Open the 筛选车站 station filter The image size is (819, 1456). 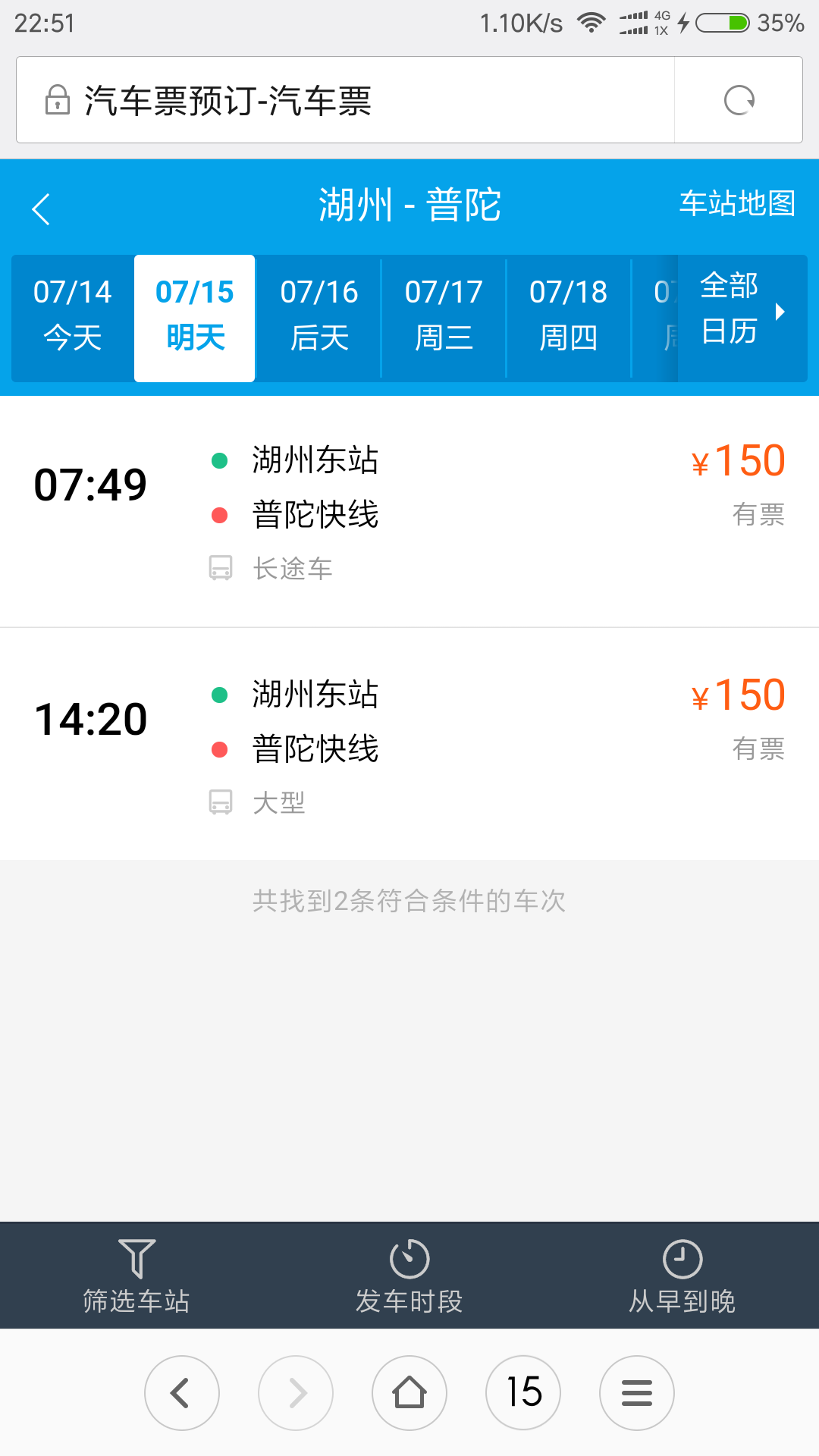[136, 1276]
